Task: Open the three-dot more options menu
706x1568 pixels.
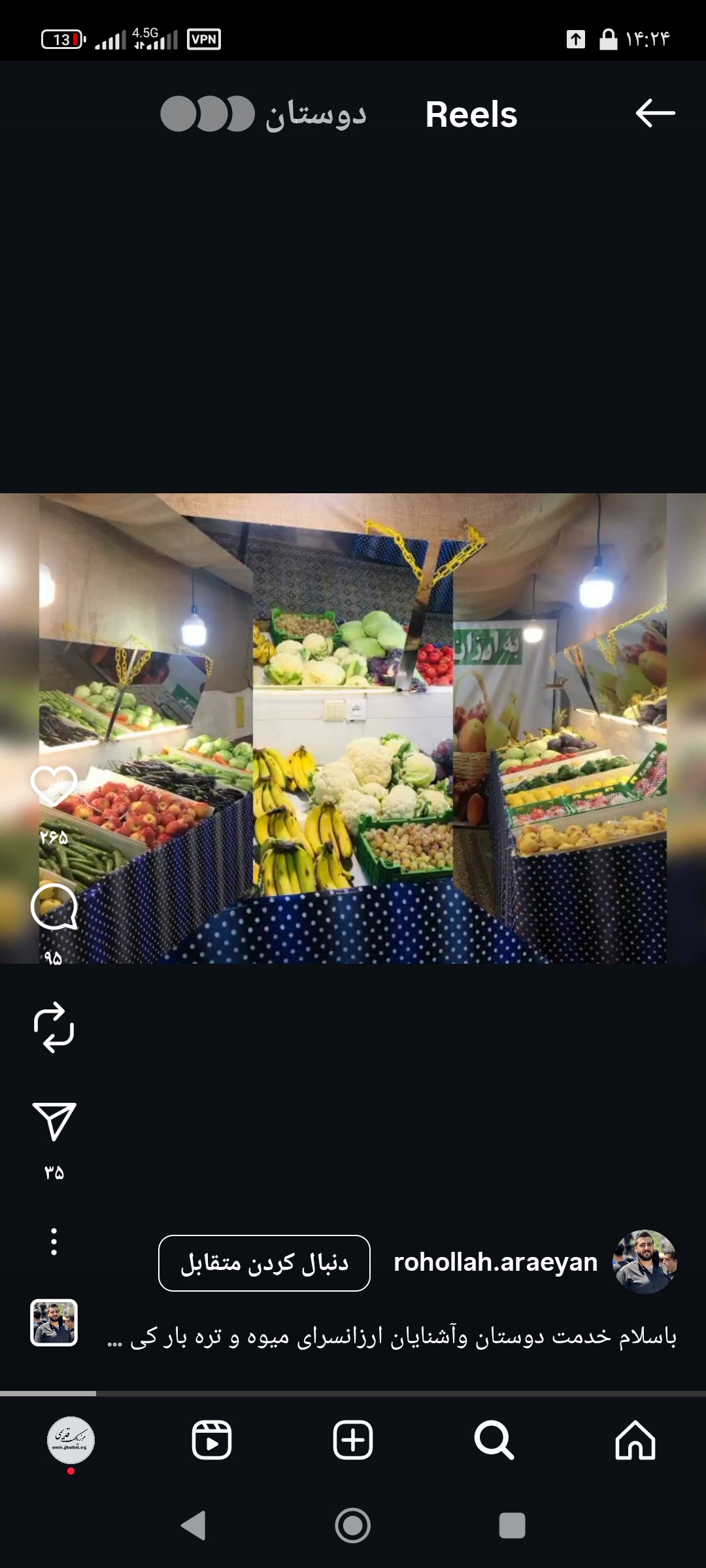Action: click(54, 1241)
